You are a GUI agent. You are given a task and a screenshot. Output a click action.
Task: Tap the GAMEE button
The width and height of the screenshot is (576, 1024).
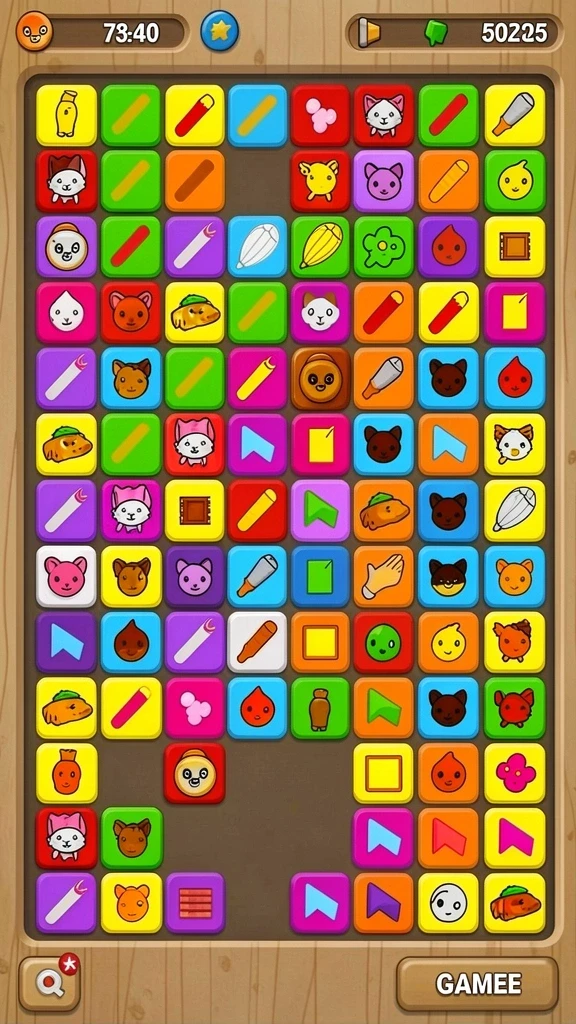[x=478, y=984]
